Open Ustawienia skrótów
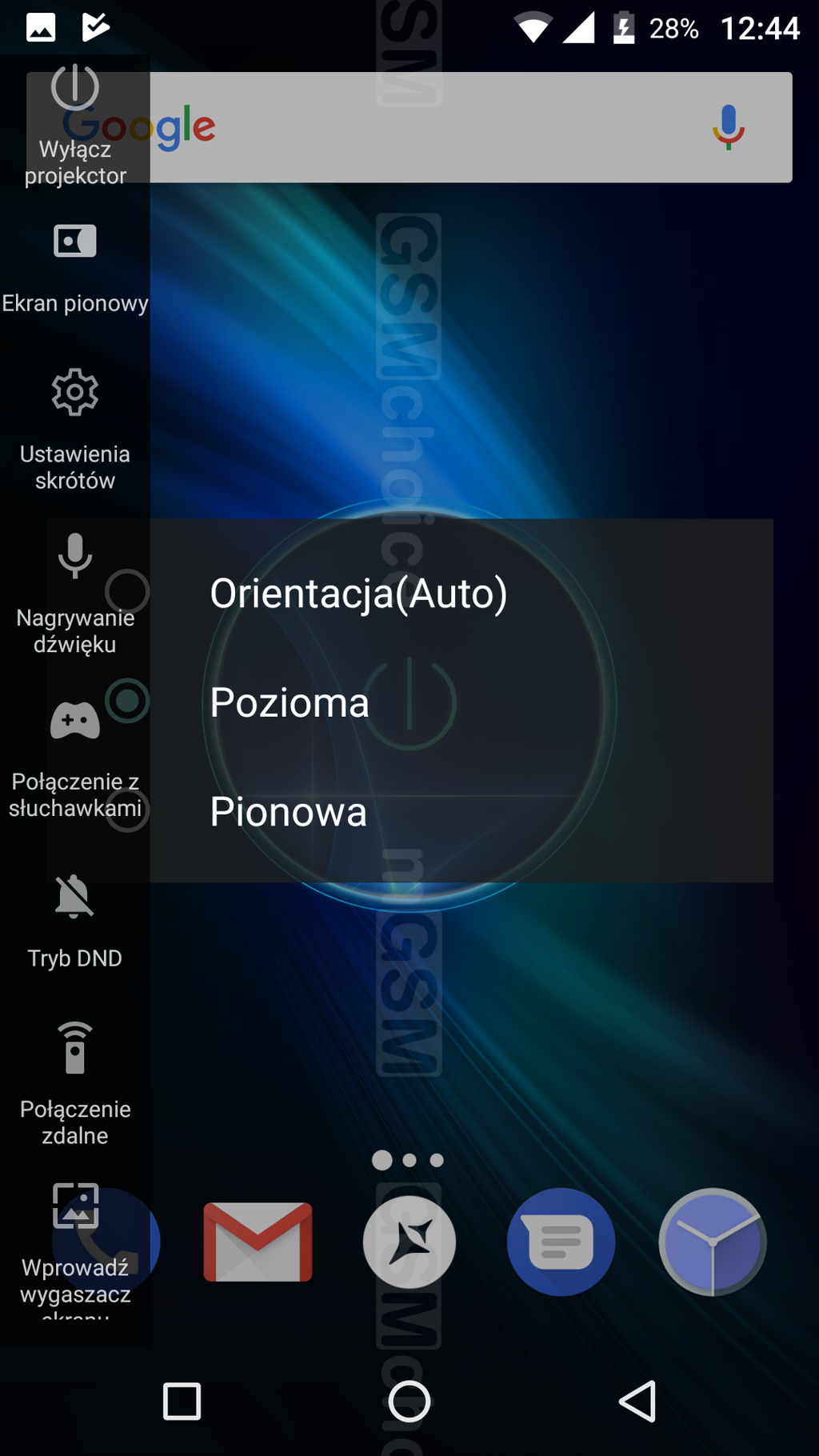 (75, 428)
